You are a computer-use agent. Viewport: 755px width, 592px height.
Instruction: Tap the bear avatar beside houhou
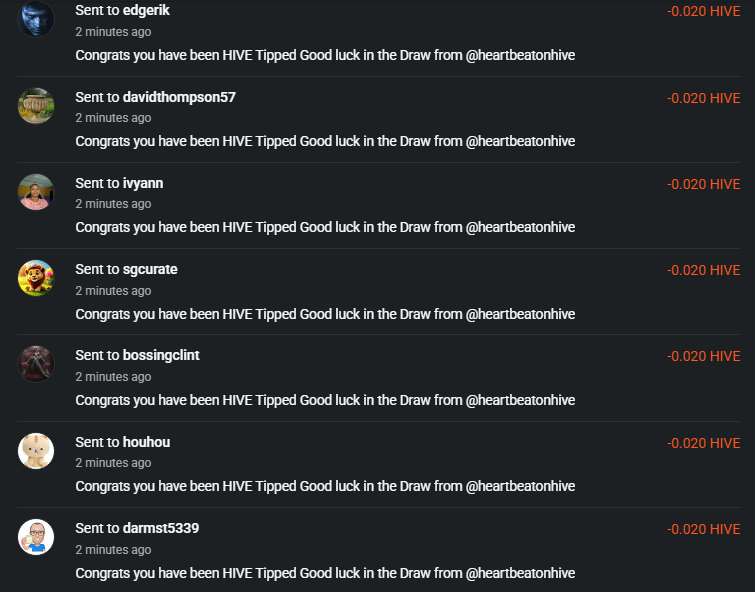pyautogui.click(x=36, y=451)
